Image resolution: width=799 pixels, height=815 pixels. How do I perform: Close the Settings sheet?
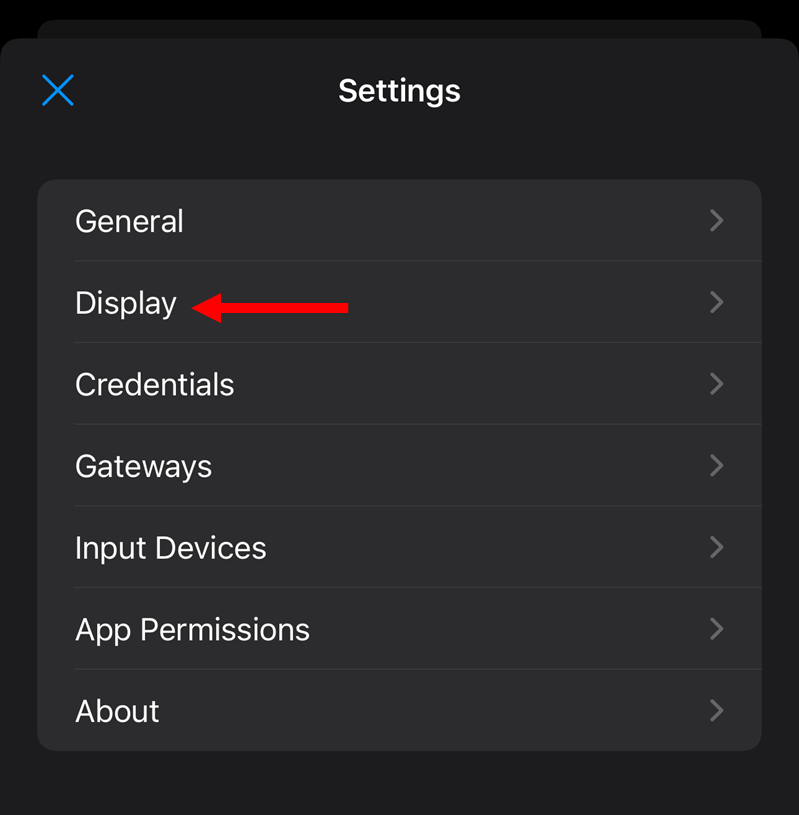58,90
